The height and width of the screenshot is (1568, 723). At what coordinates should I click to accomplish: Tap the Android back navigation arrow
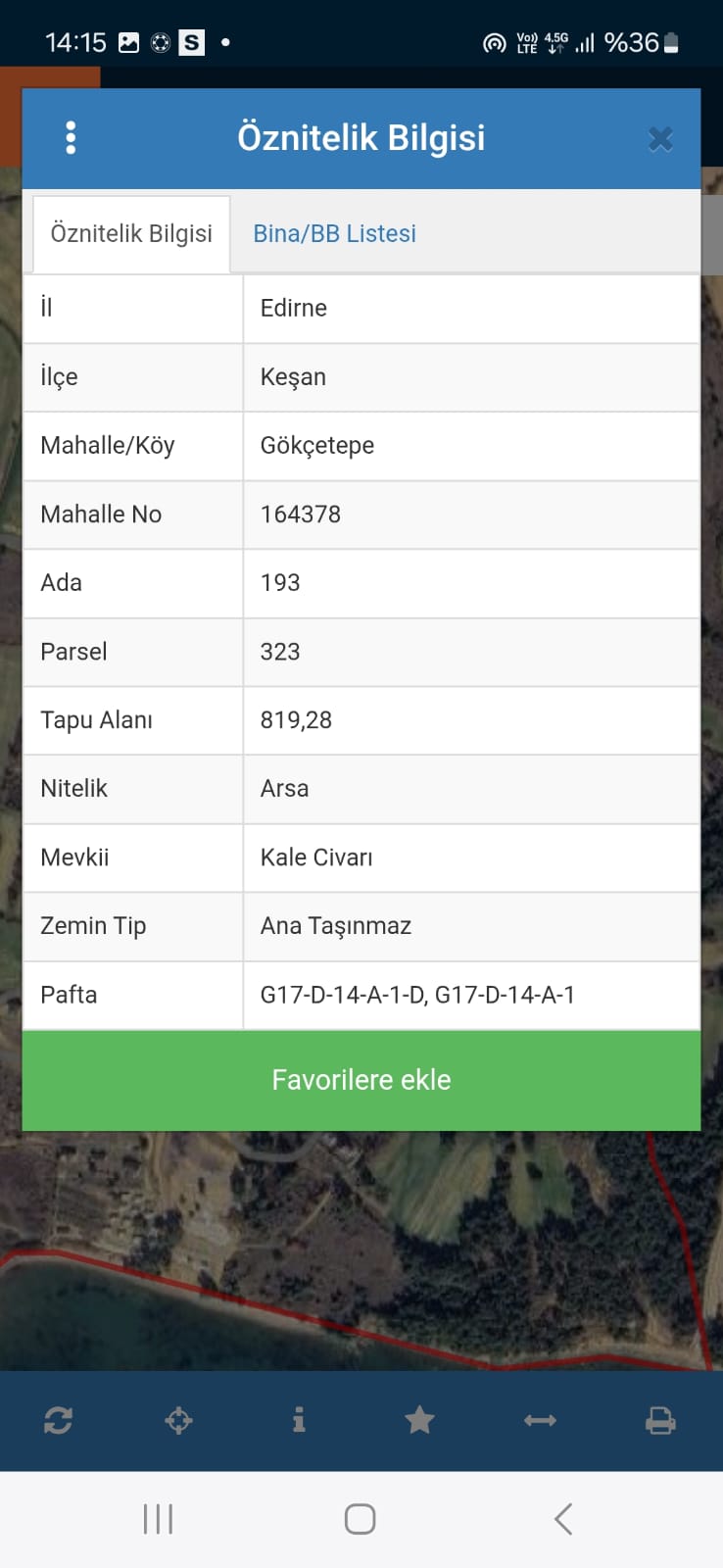(x=562, y=1518)
